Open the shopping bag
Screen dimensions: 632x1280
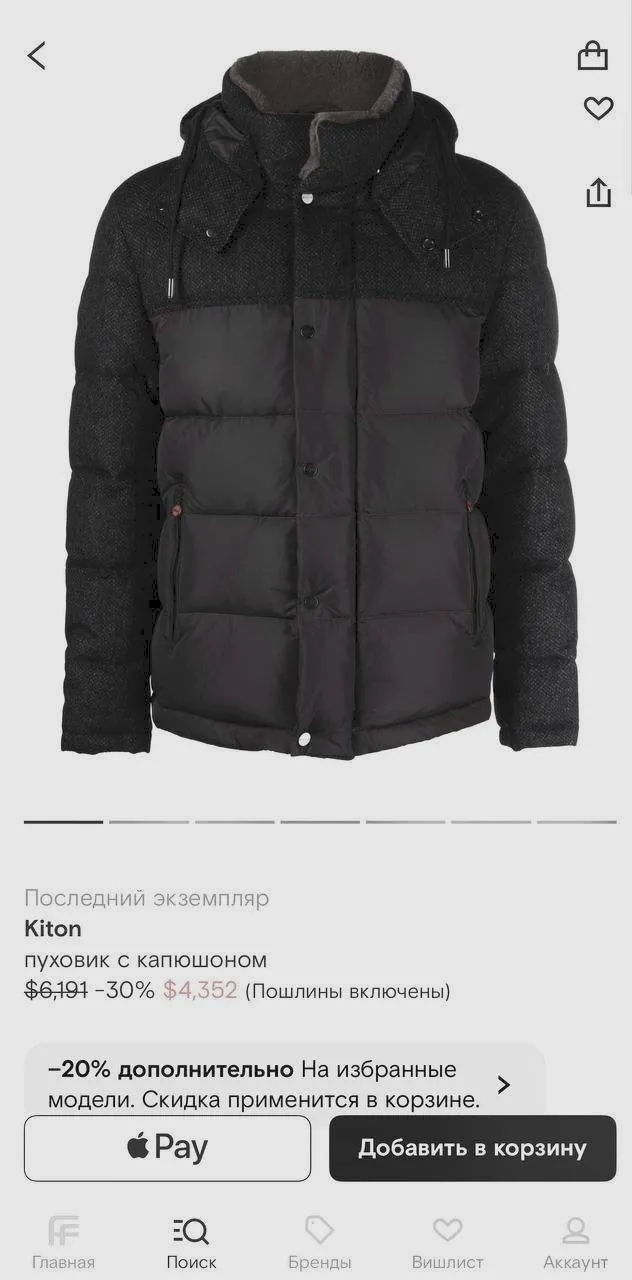click(x=593, y=55)
